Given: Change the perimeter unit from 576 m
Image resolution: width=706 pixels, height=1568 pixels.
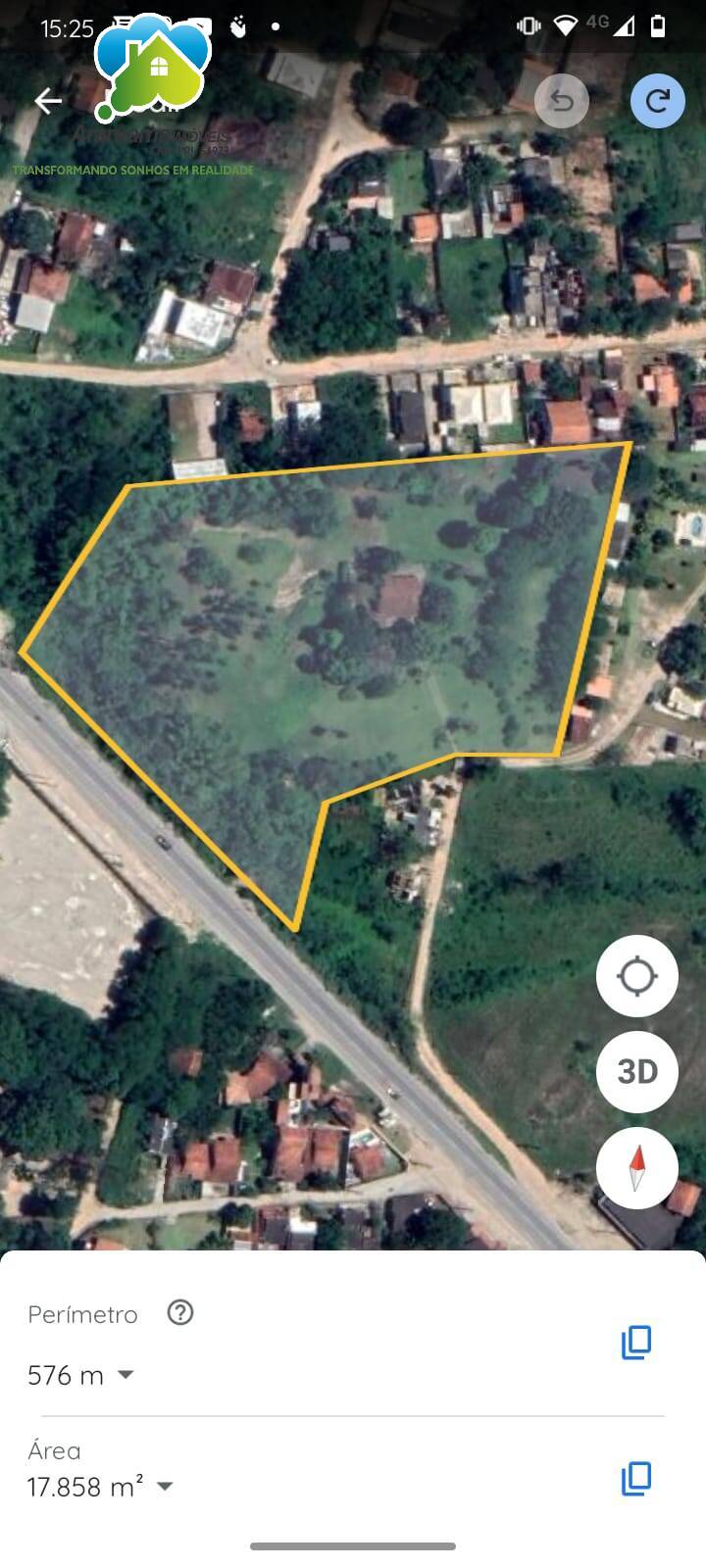Looking at the screenshot, I should [x=81, y=1375].
